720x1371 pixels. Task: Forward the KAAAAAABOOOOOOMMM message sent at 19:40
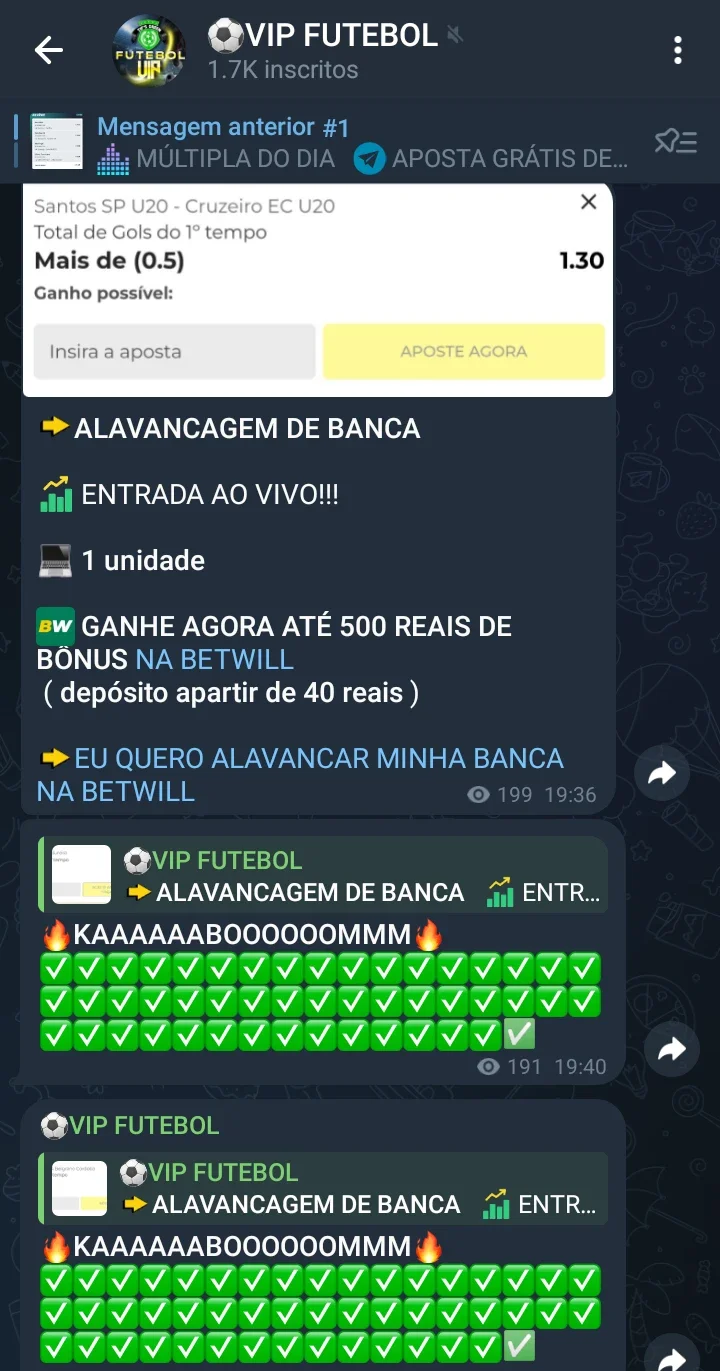pos(670,1048)
